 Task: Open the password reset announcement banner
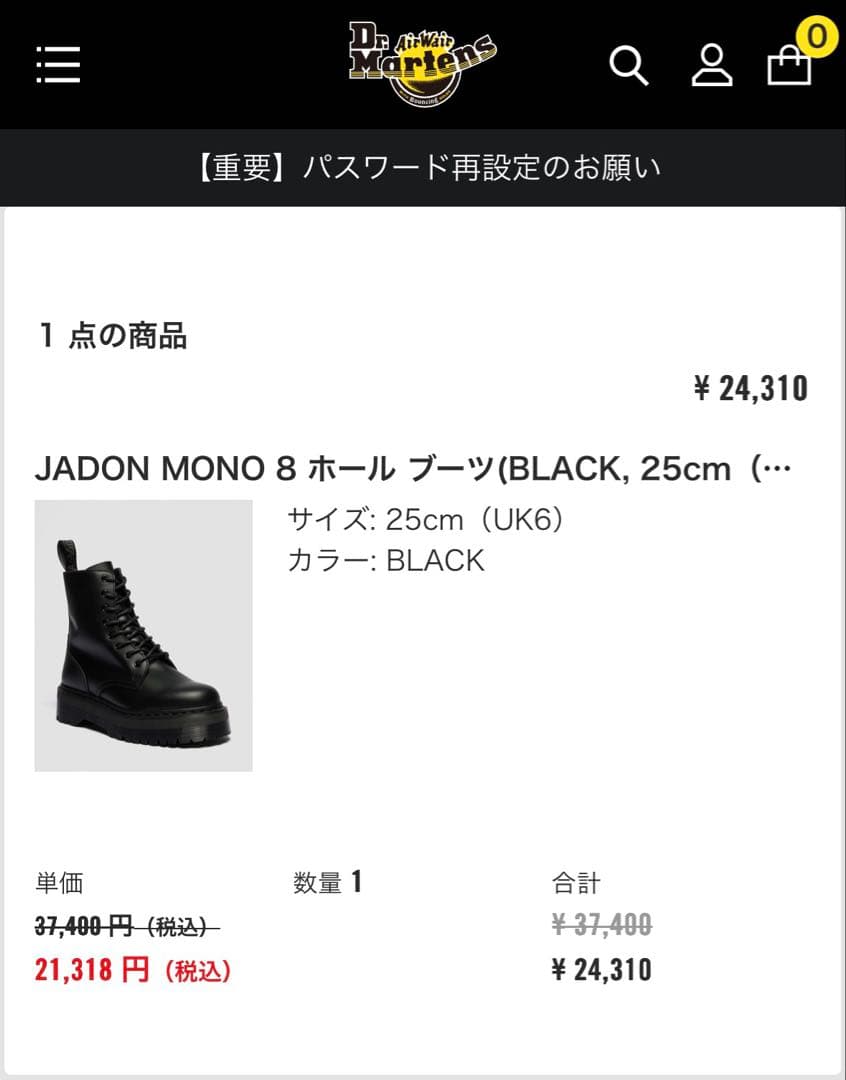423,167
